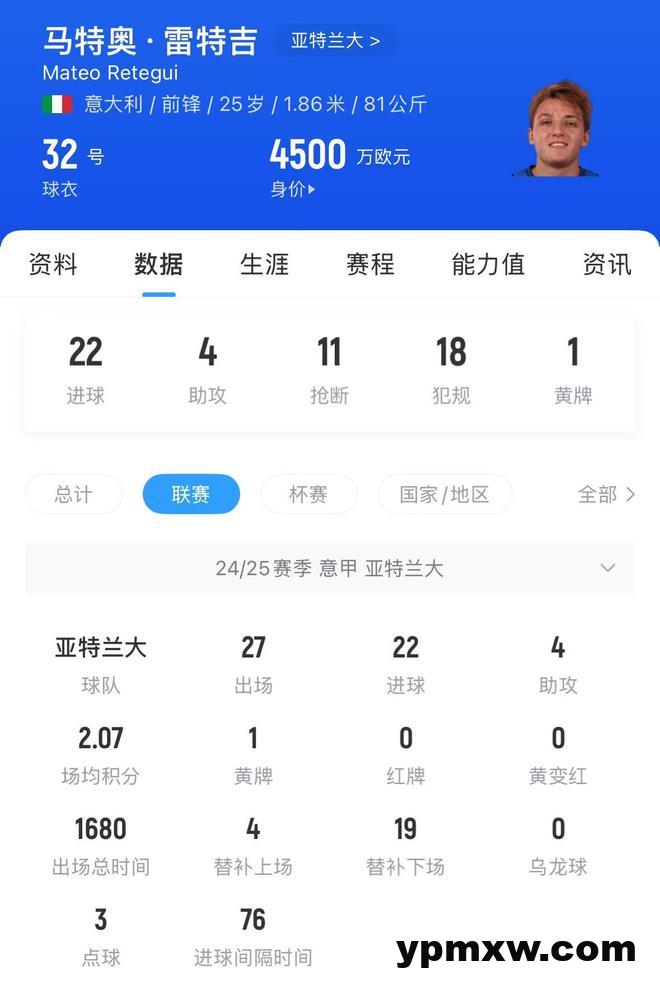The image size is (660, 993).
Task: Expand the 24/25赛季 意甲 亚特兰大 season dropdown
Action: click(330, 568)
